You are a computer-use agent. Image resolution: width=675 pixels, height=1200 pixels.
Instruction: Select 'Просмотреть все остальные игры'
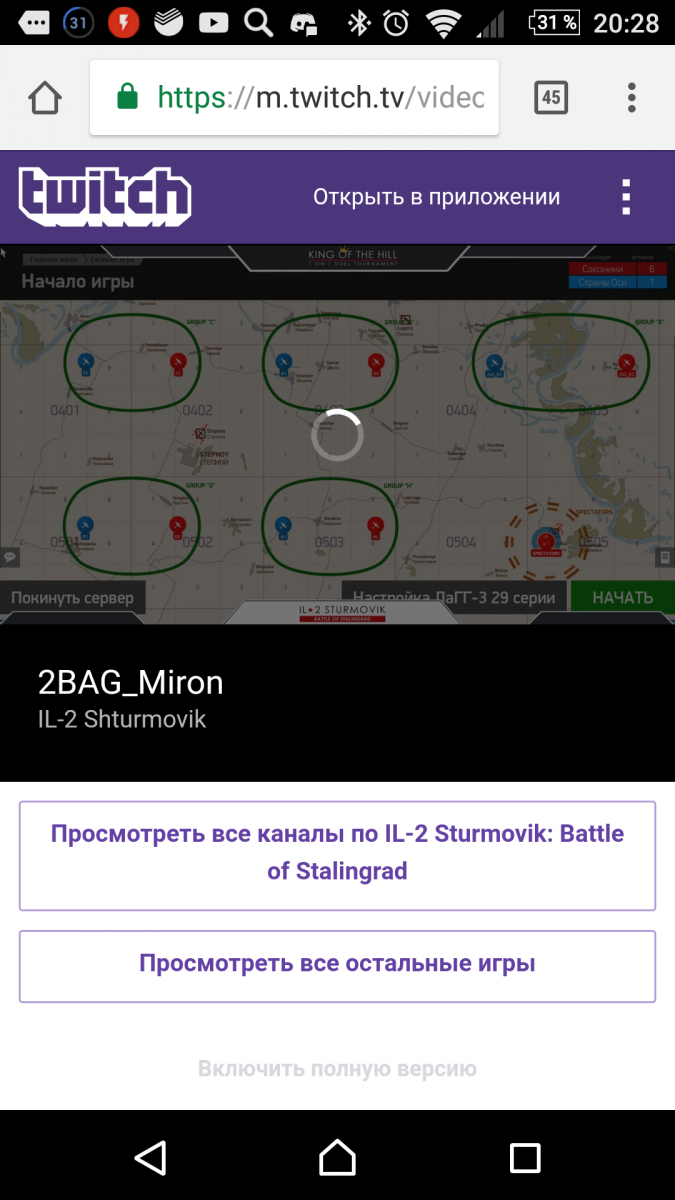337,966
